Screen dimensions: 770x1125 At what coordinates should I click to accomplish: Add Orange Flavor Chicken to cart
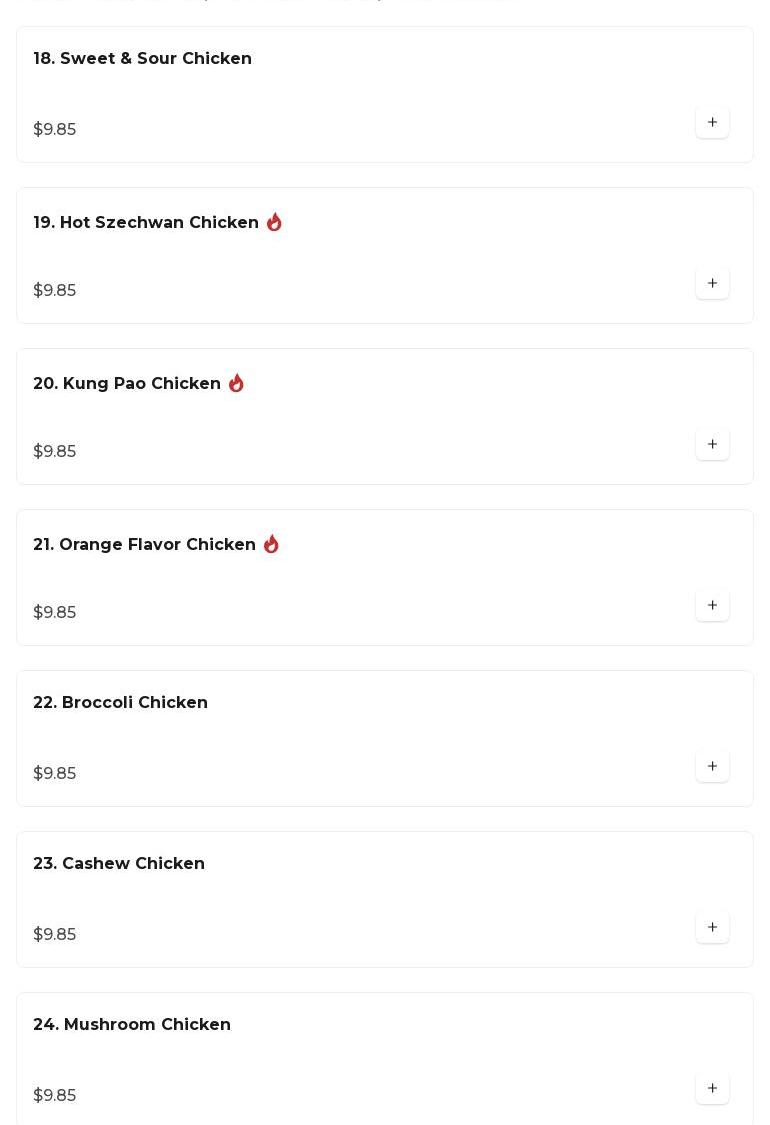712,606
